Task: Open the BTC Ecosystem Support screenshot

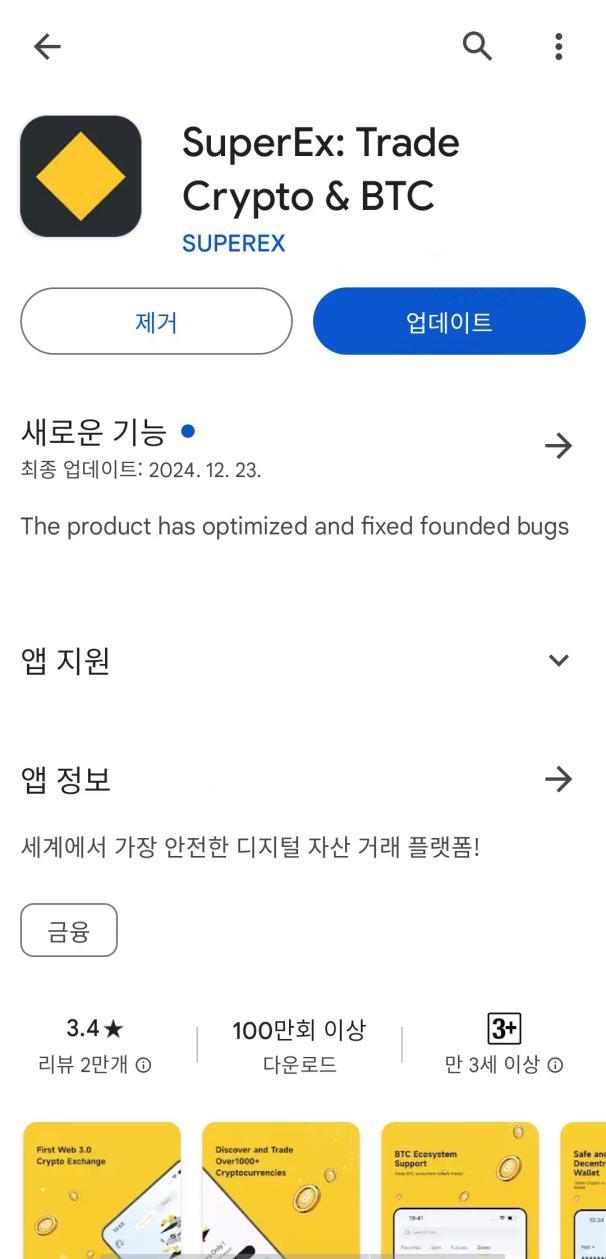Action: (x=460, y=1190)
